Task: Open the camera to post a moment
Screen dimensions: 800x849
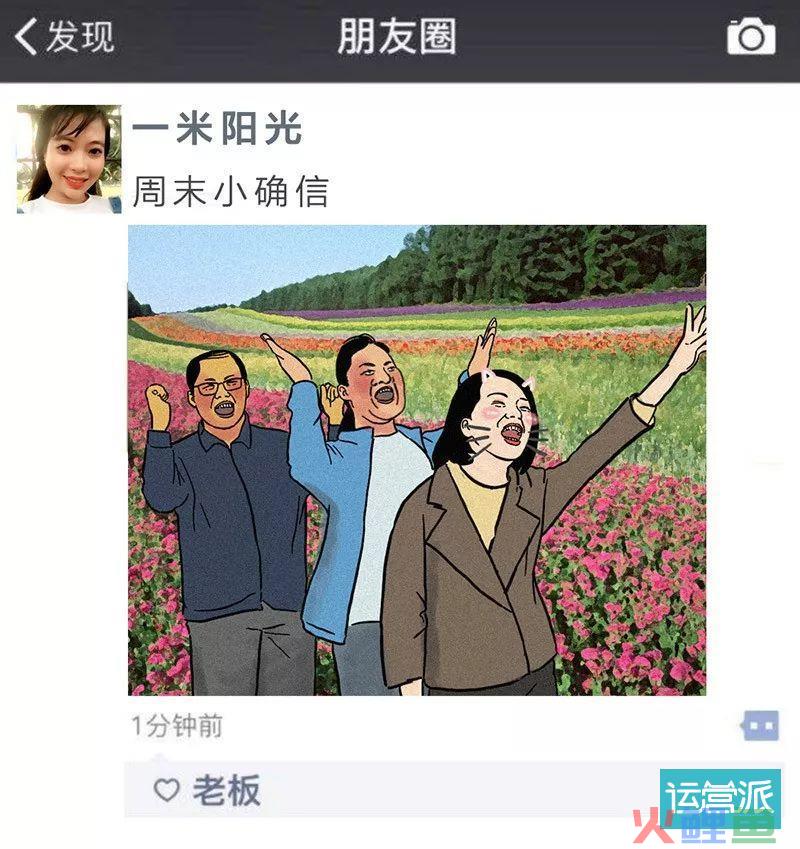Action: (750, 37)
